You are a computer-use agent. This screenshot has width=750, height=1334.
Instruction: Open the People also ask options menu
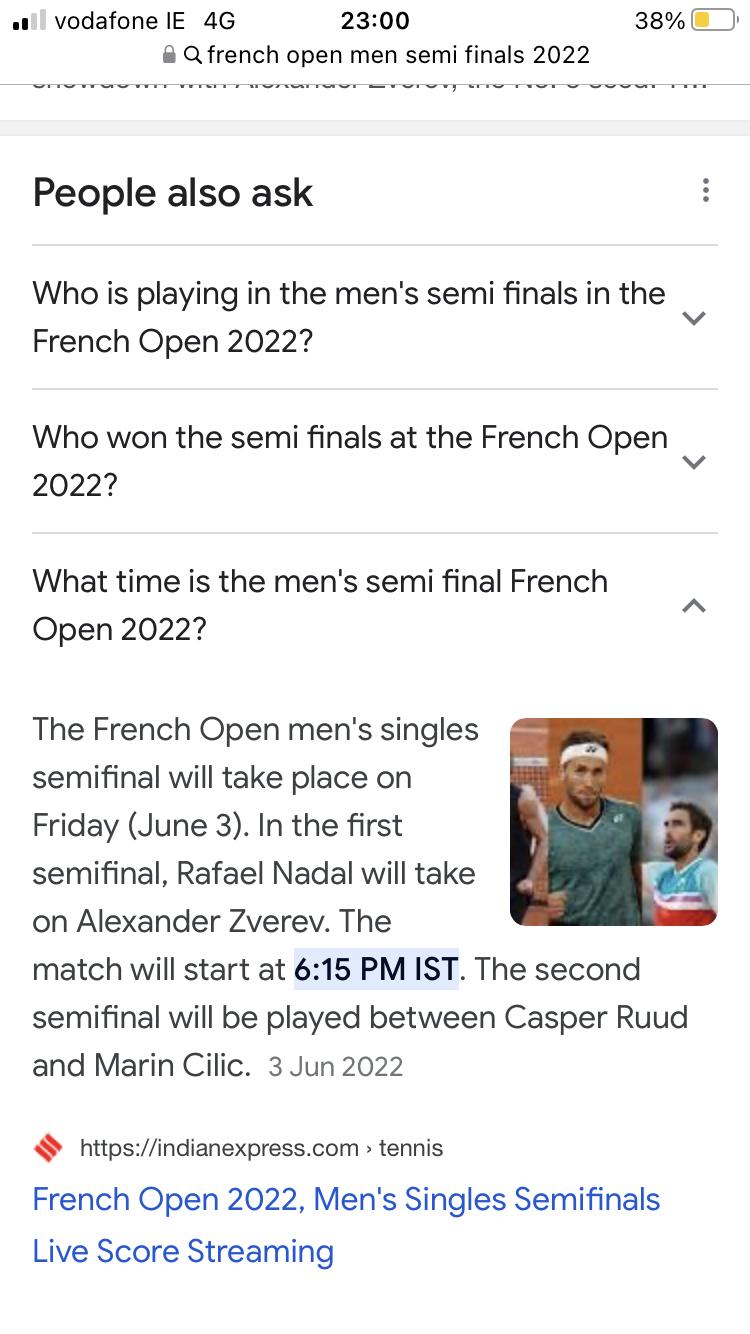click(x=705, y=191)
